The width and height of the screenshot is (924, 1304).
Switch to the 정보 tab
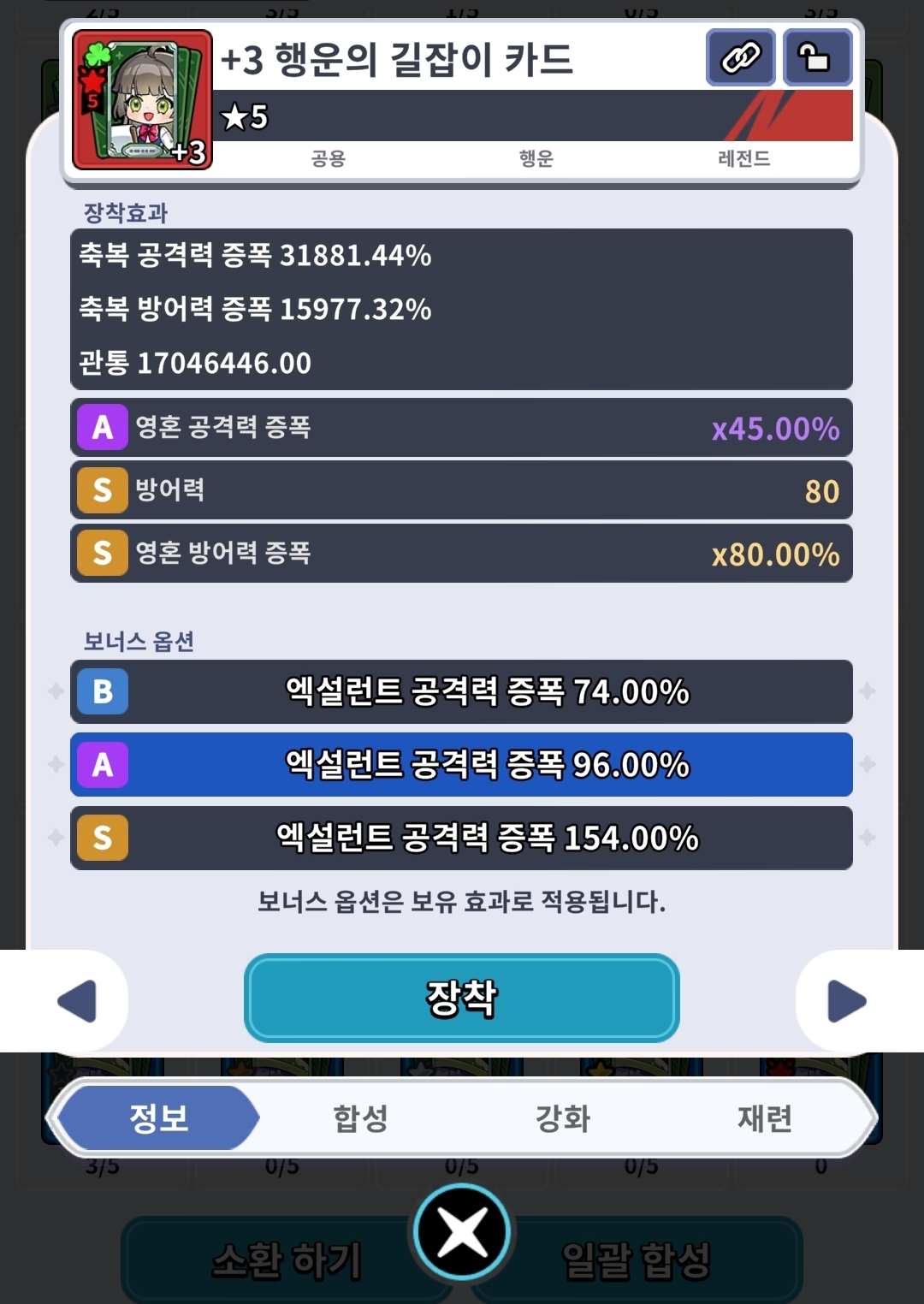coord(158,1118)
